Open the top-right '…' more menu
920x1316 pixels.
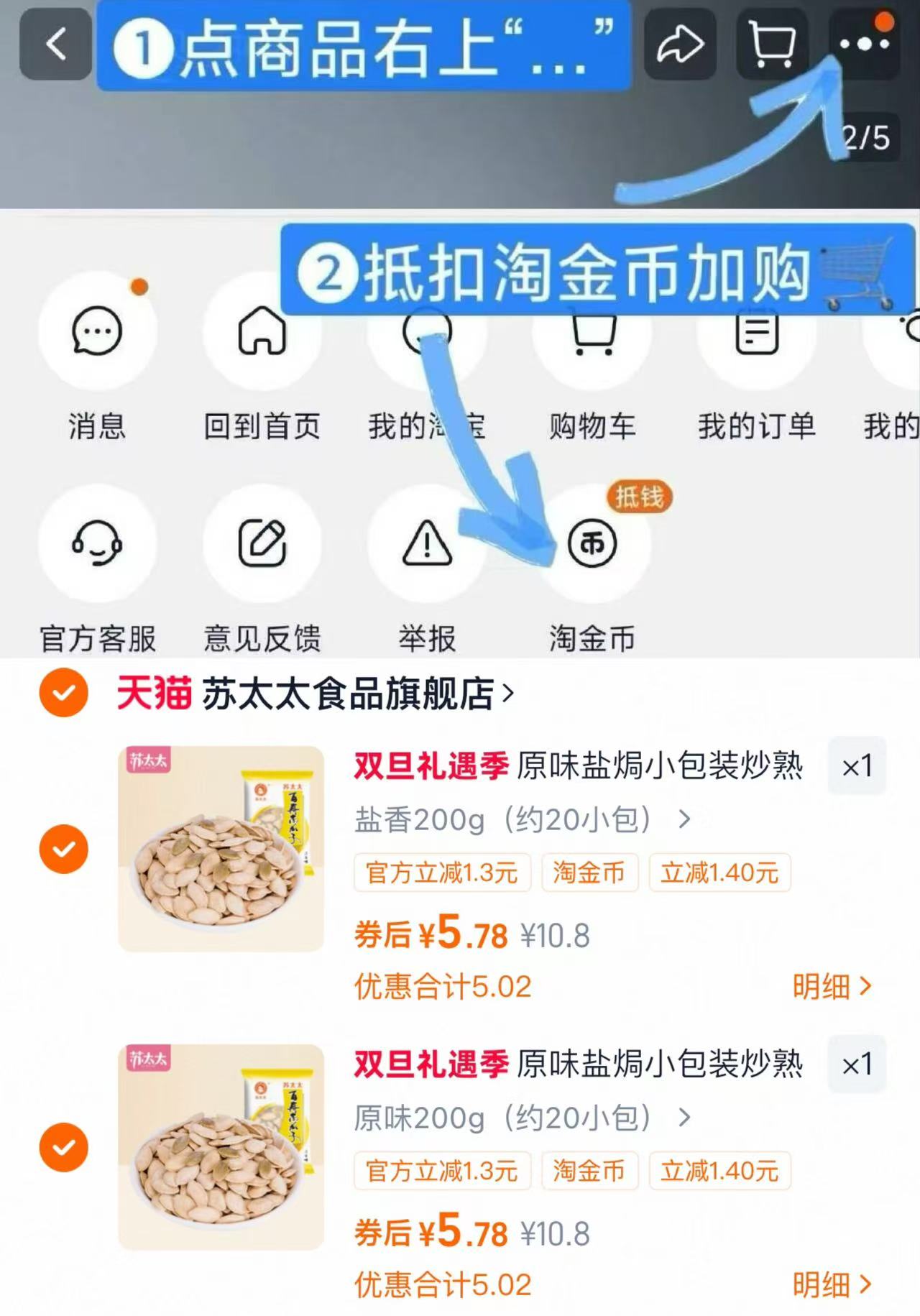click(865, 45)
